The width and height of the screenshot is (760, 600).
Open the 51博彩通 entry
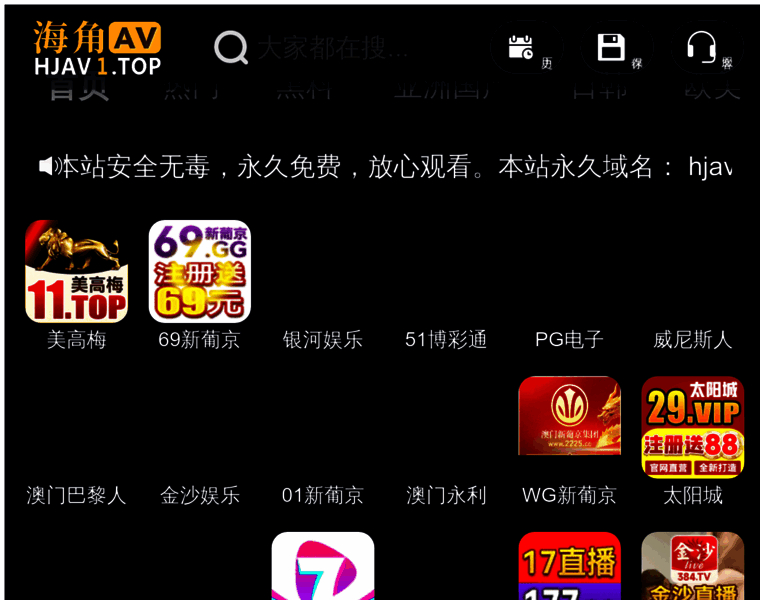pos(446,339)
